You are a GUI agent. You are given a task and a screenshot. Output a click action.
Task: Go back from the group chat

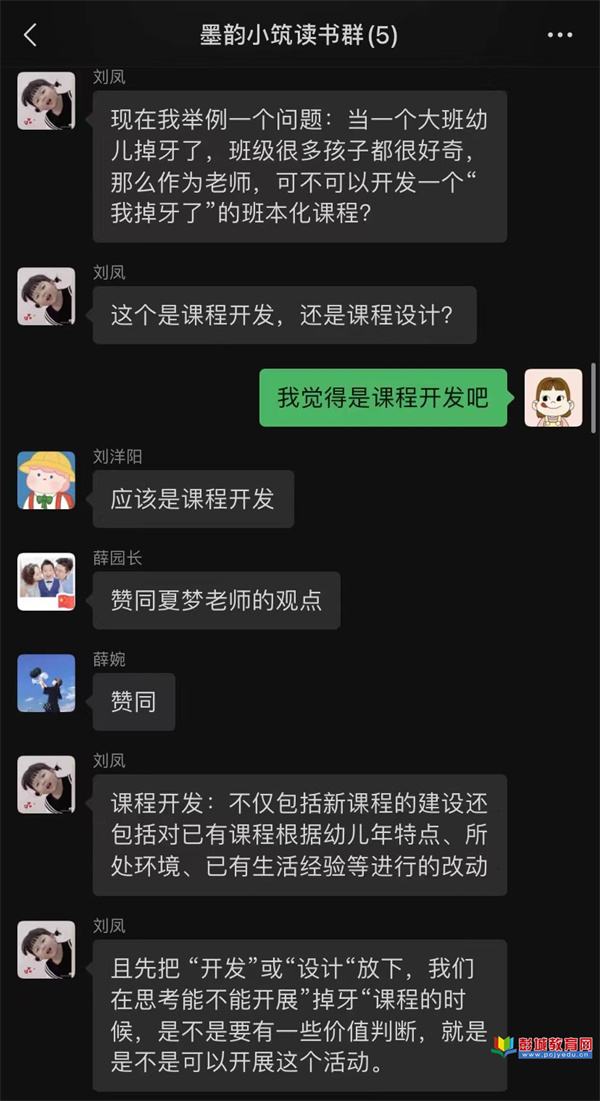click(30, 36)
